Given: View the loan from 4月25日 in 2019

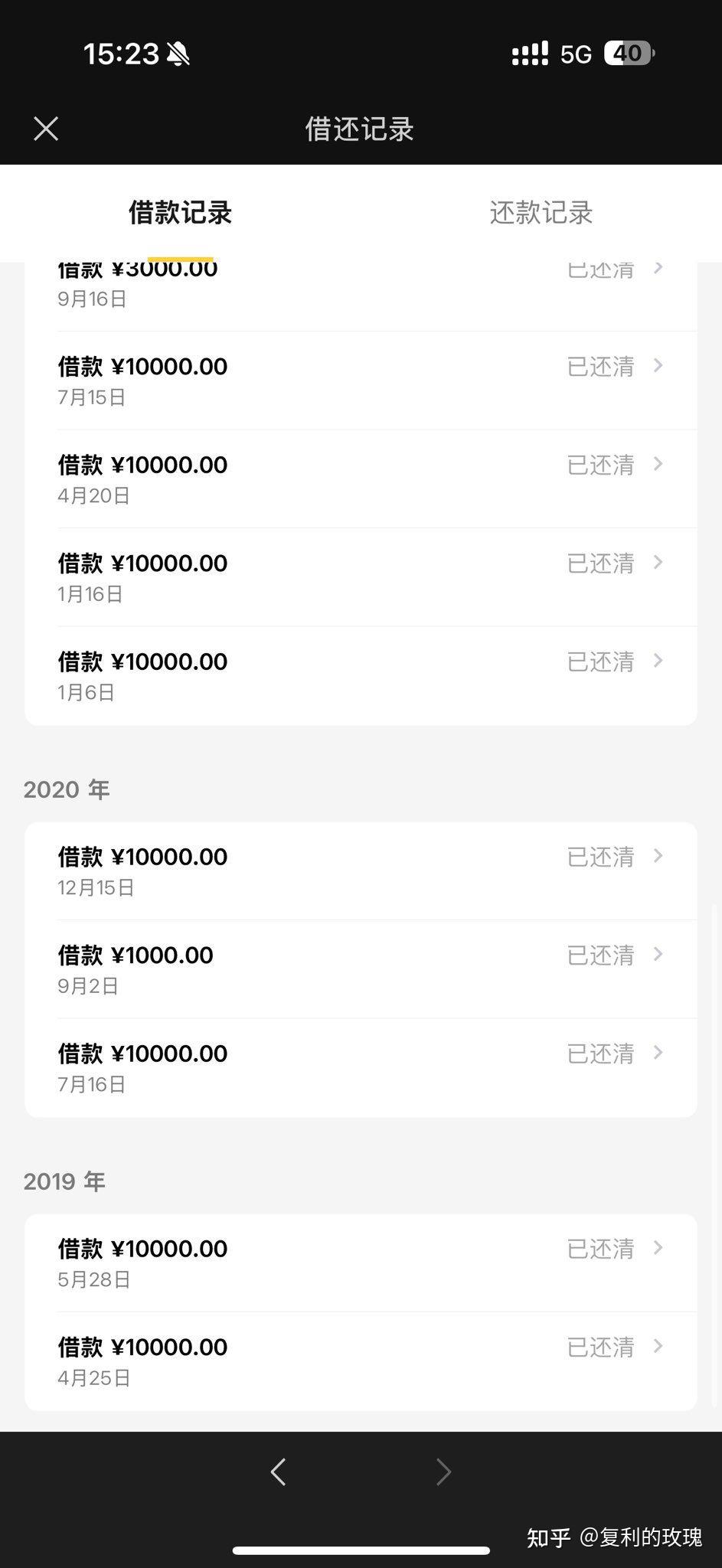Looking at the screenshot, I should click(x=360, y=1361).
